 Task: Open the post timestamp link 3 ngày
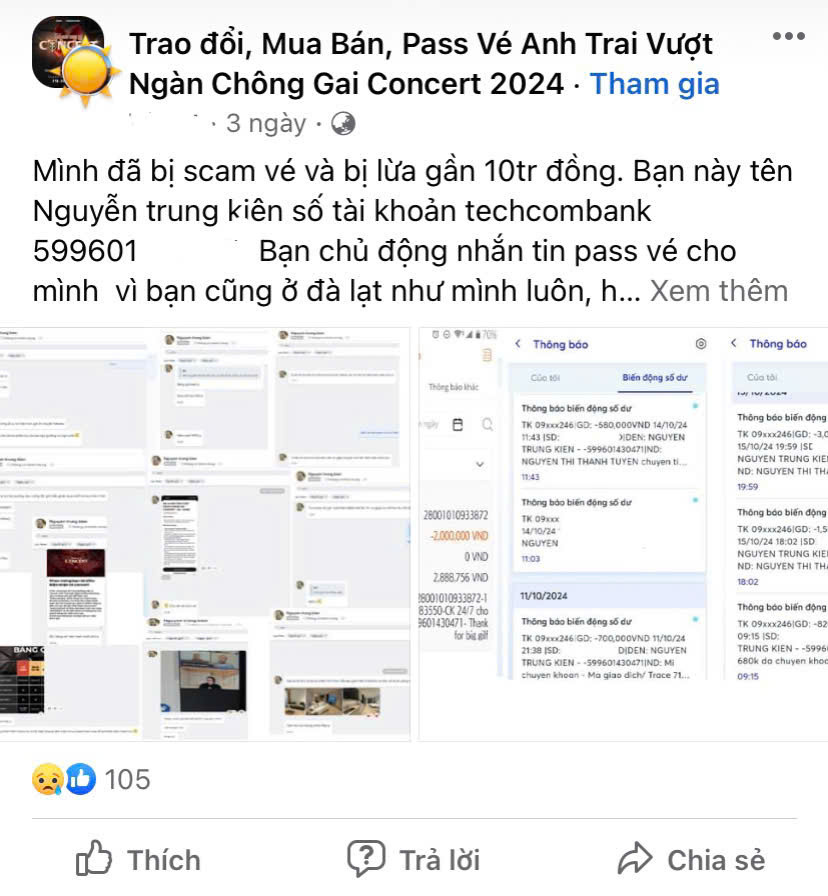click(x=266, y=123)
